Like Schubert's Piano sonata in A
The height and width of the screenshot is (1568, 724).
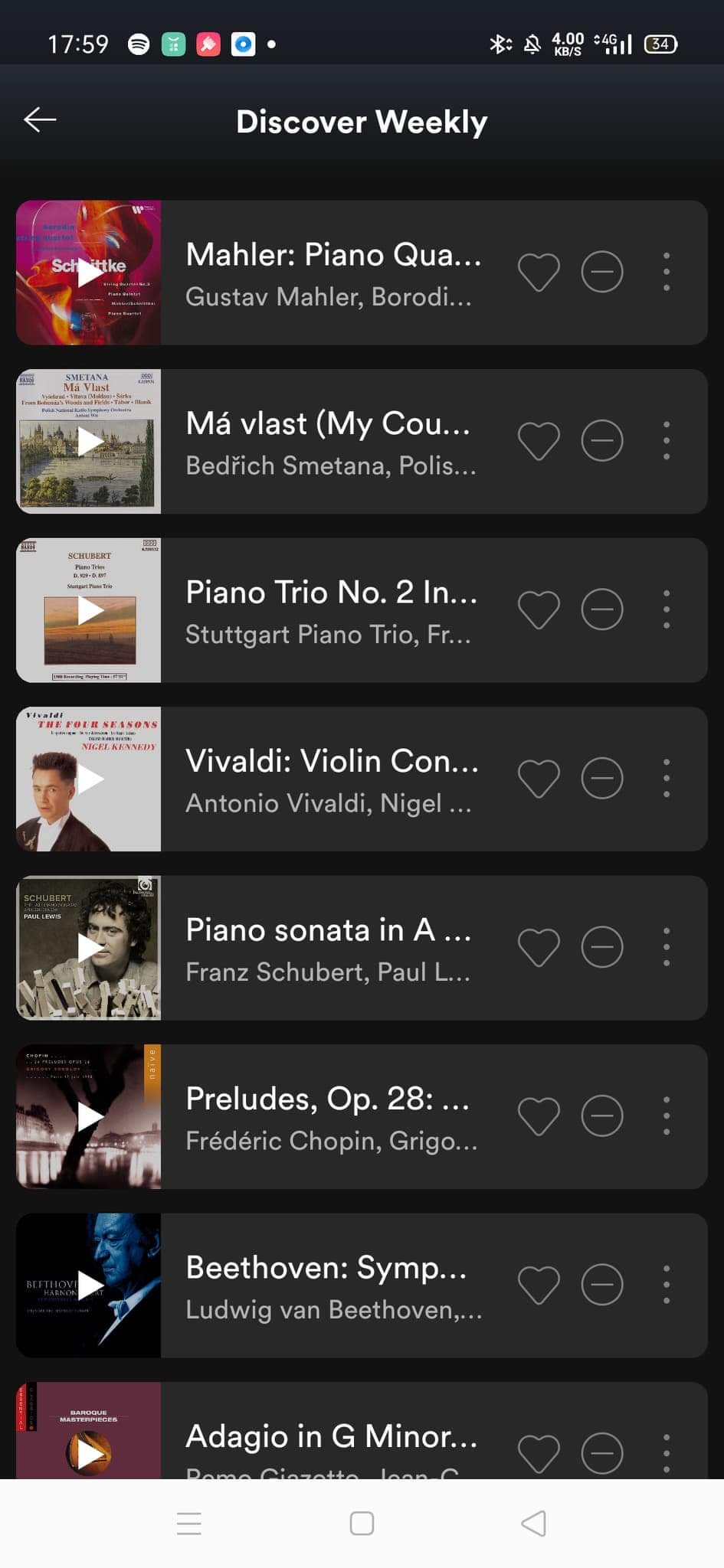[539, 947]
